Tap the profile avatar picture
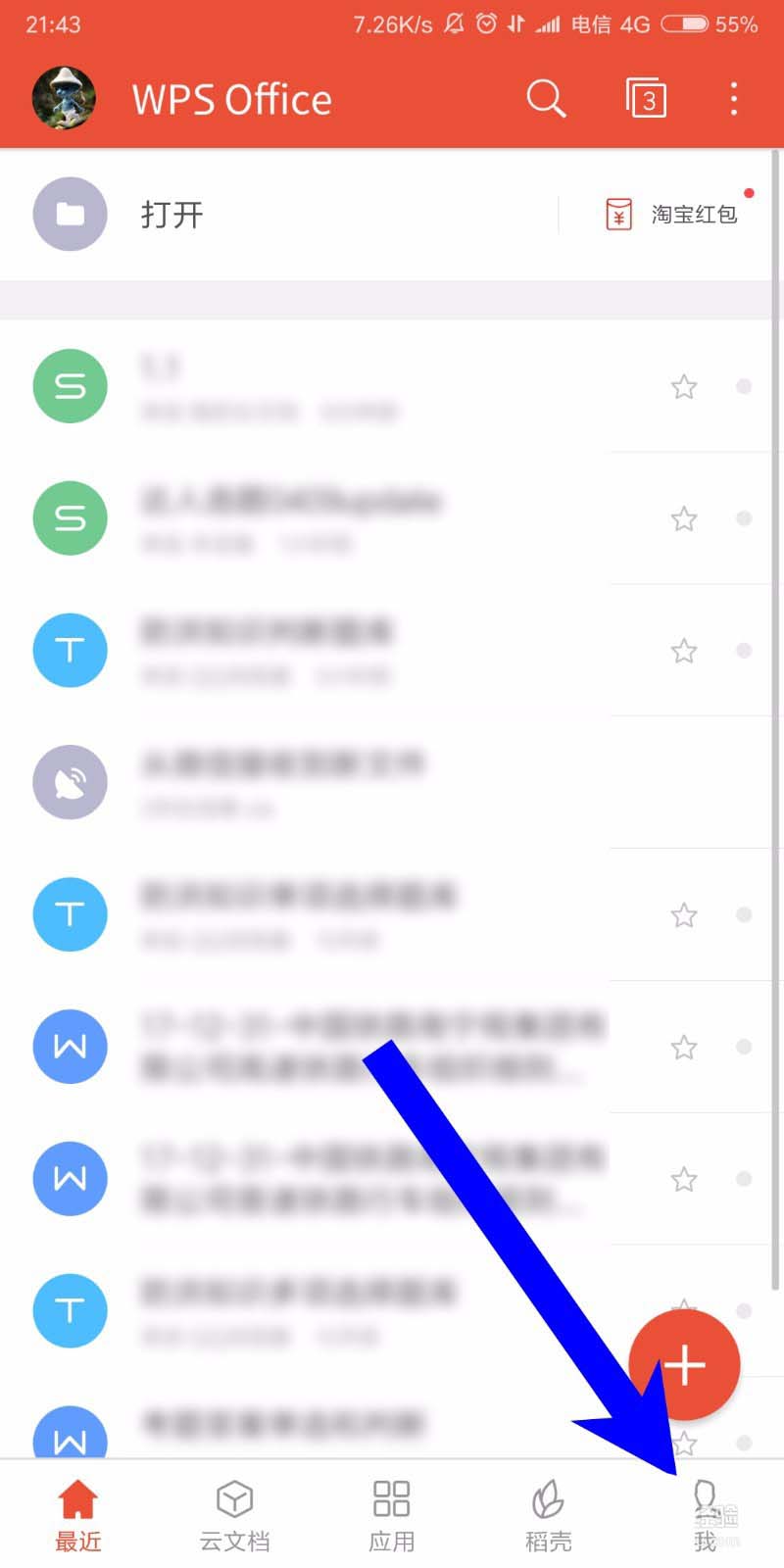784x1568 pixels. (64, 99)
